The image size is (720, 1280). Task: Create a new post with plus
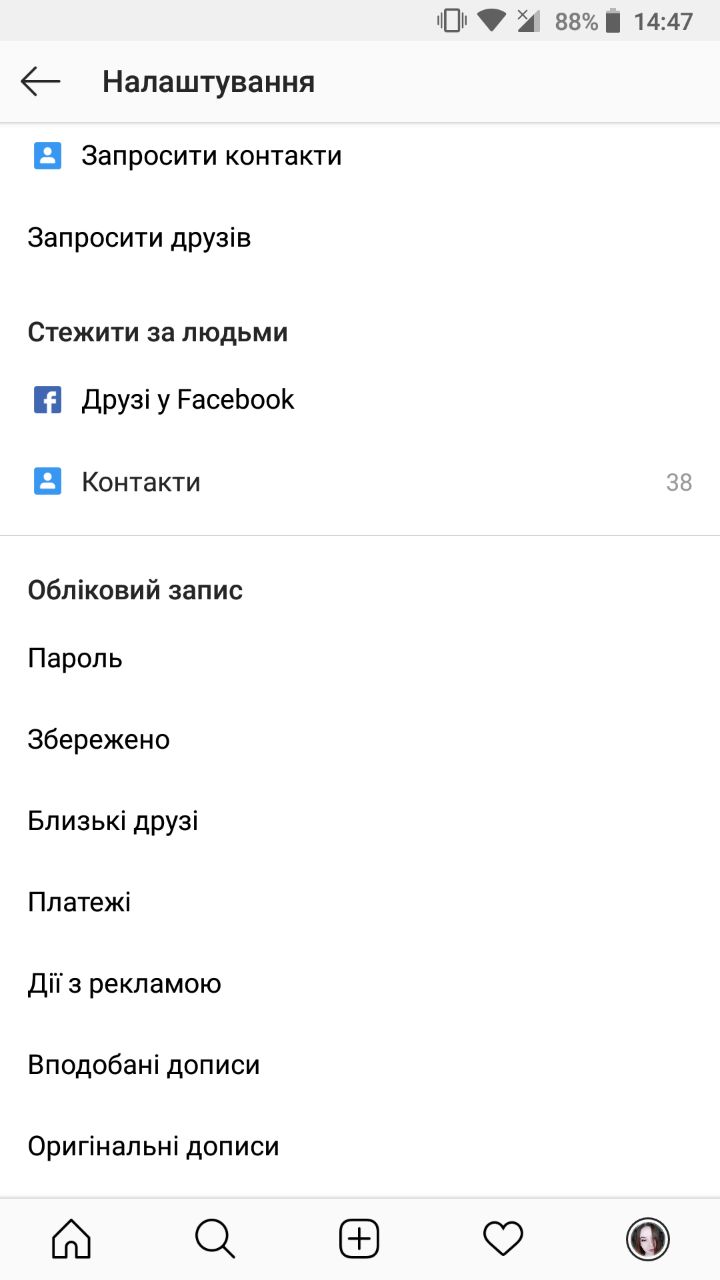click(359, 1239)
